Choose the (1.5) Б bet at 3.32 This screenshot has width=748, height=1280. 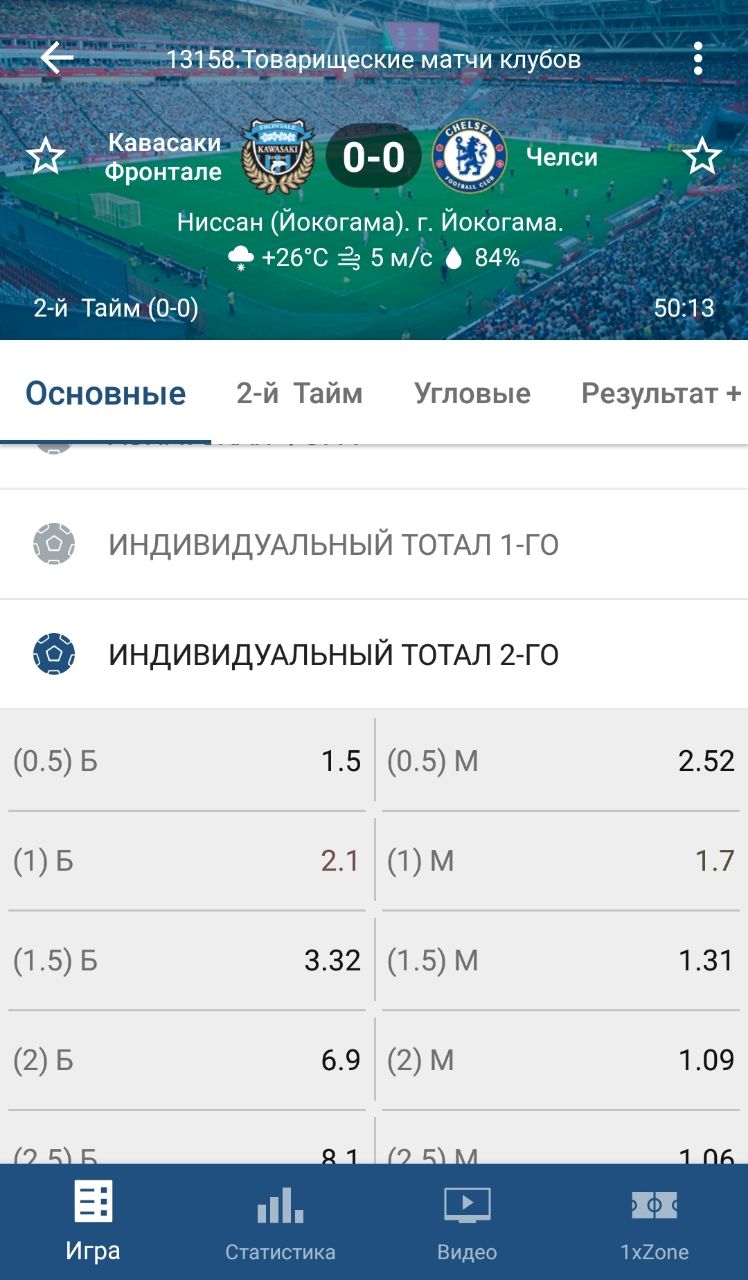(187, 961)
